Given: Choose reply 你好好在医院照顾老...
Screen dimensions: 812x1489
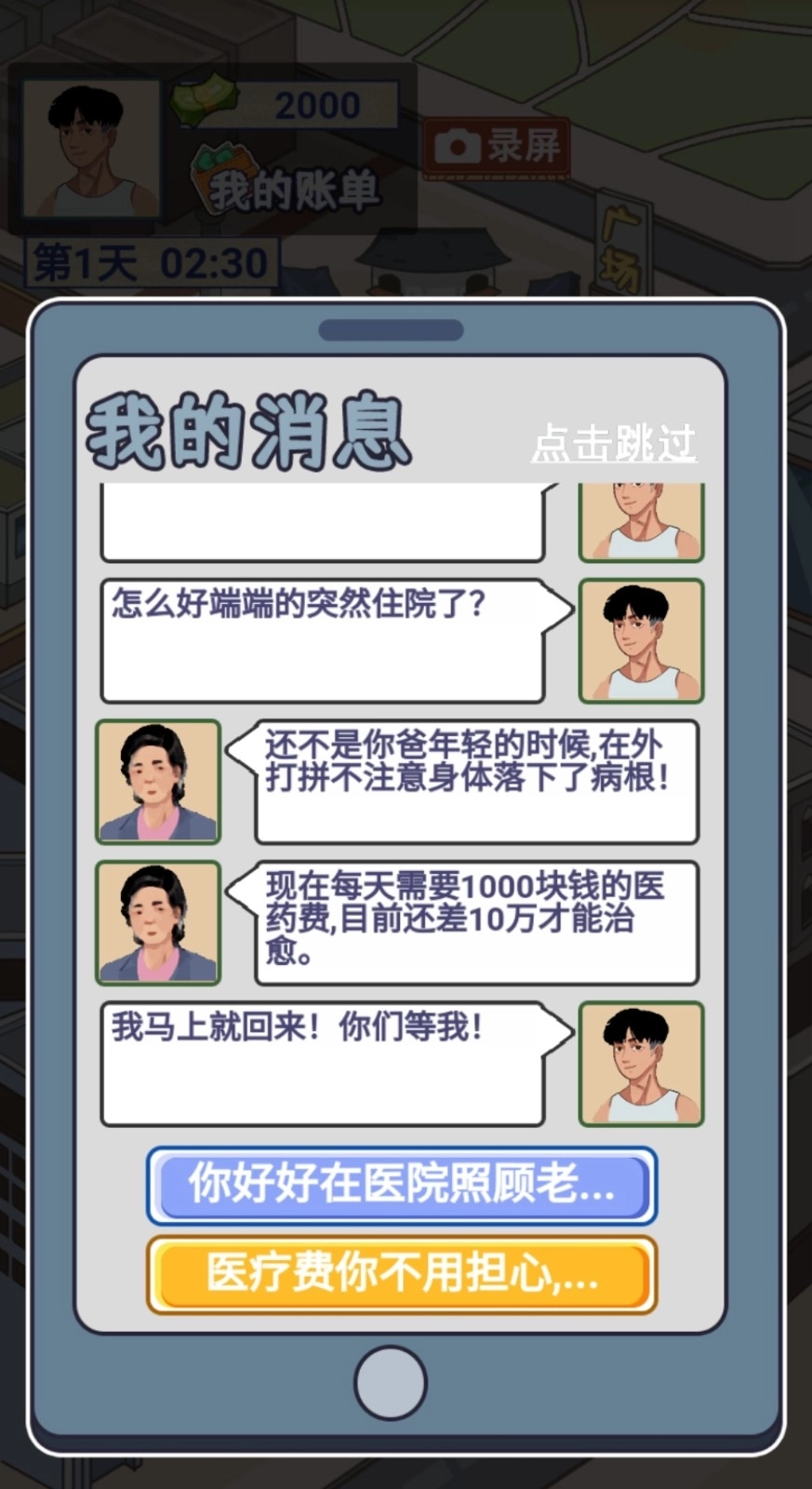Looking at the screenshot, I should tap(401, 1185).
